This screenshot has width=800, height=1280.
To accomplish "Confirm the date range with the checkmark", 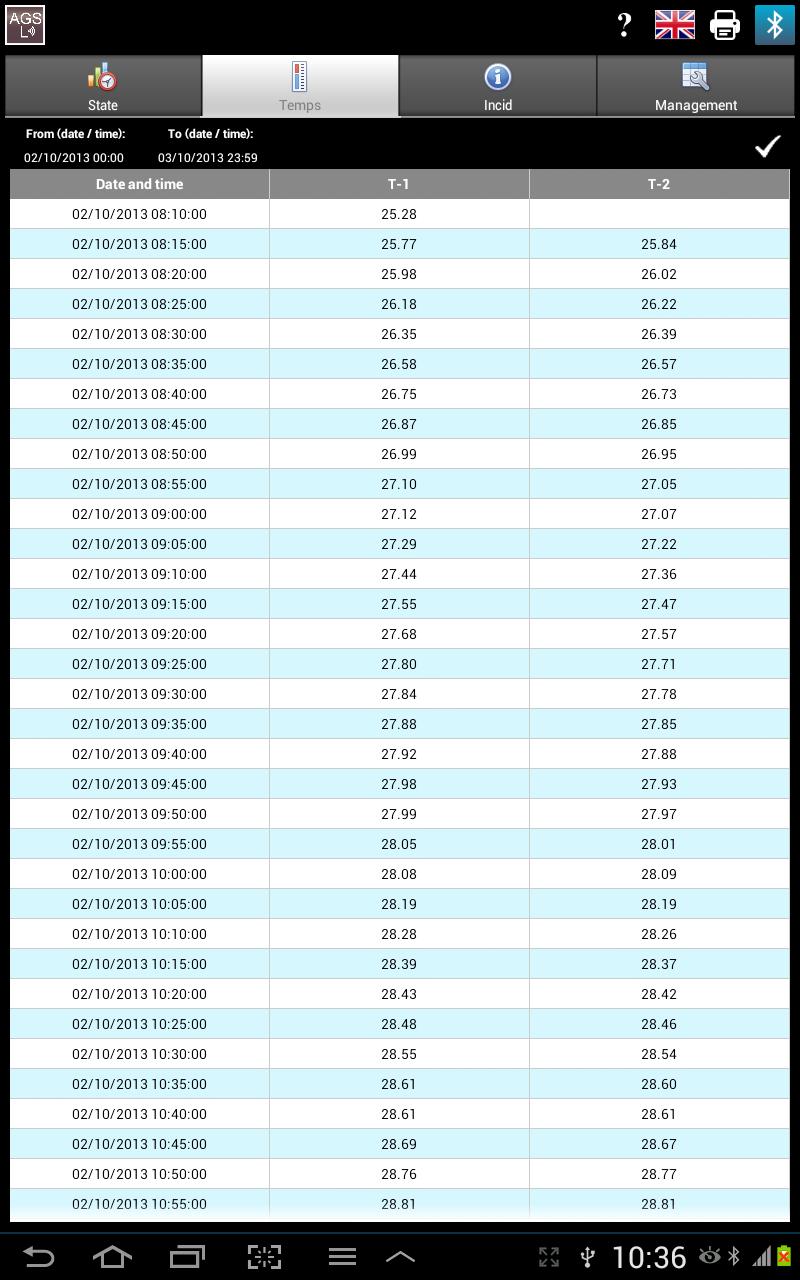I will coord(767,147).
